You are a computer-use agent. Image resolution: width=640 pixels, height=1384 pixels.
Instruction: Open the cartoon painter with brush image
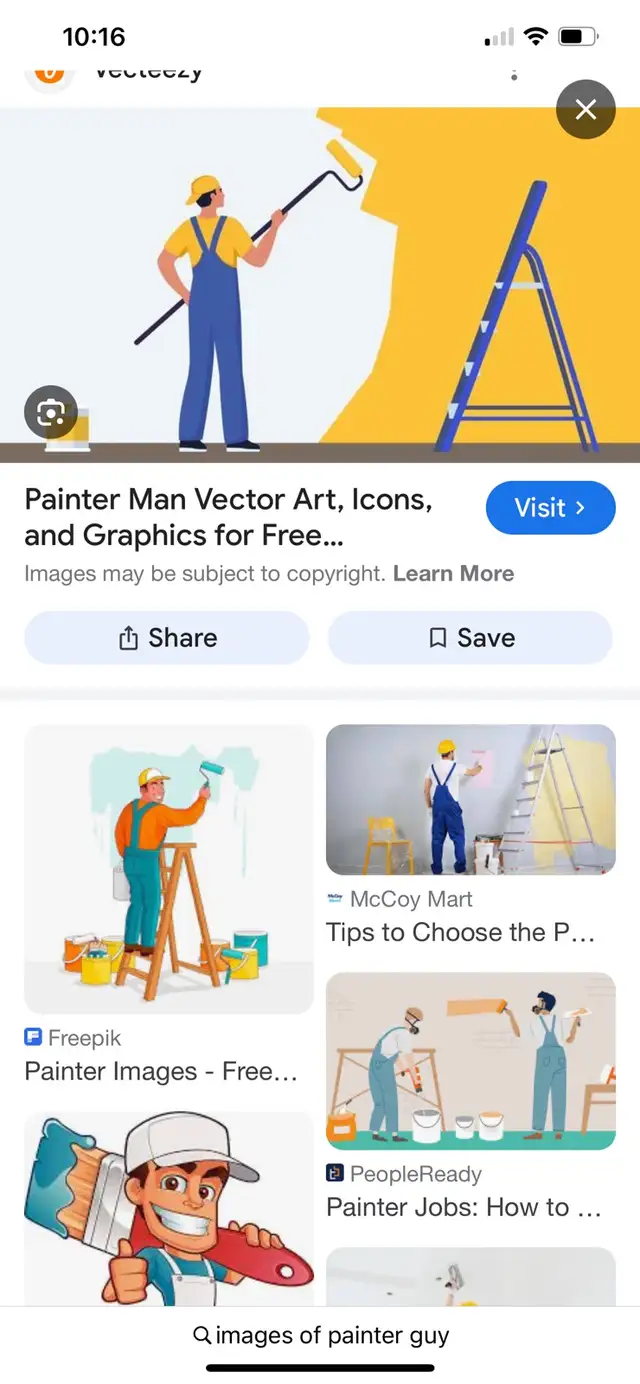point(168,1208)
